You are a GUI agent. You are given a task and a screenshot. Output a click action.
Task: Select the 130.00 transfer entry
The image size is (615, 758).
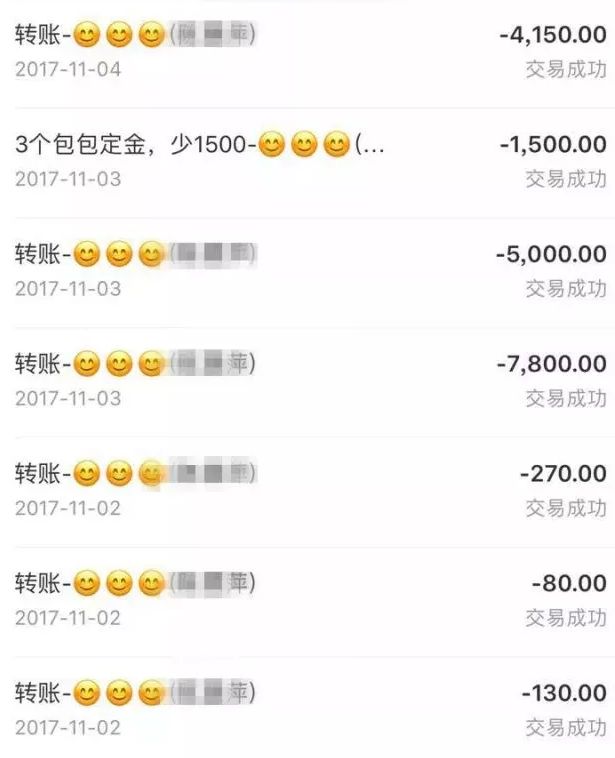click(307, 709)
